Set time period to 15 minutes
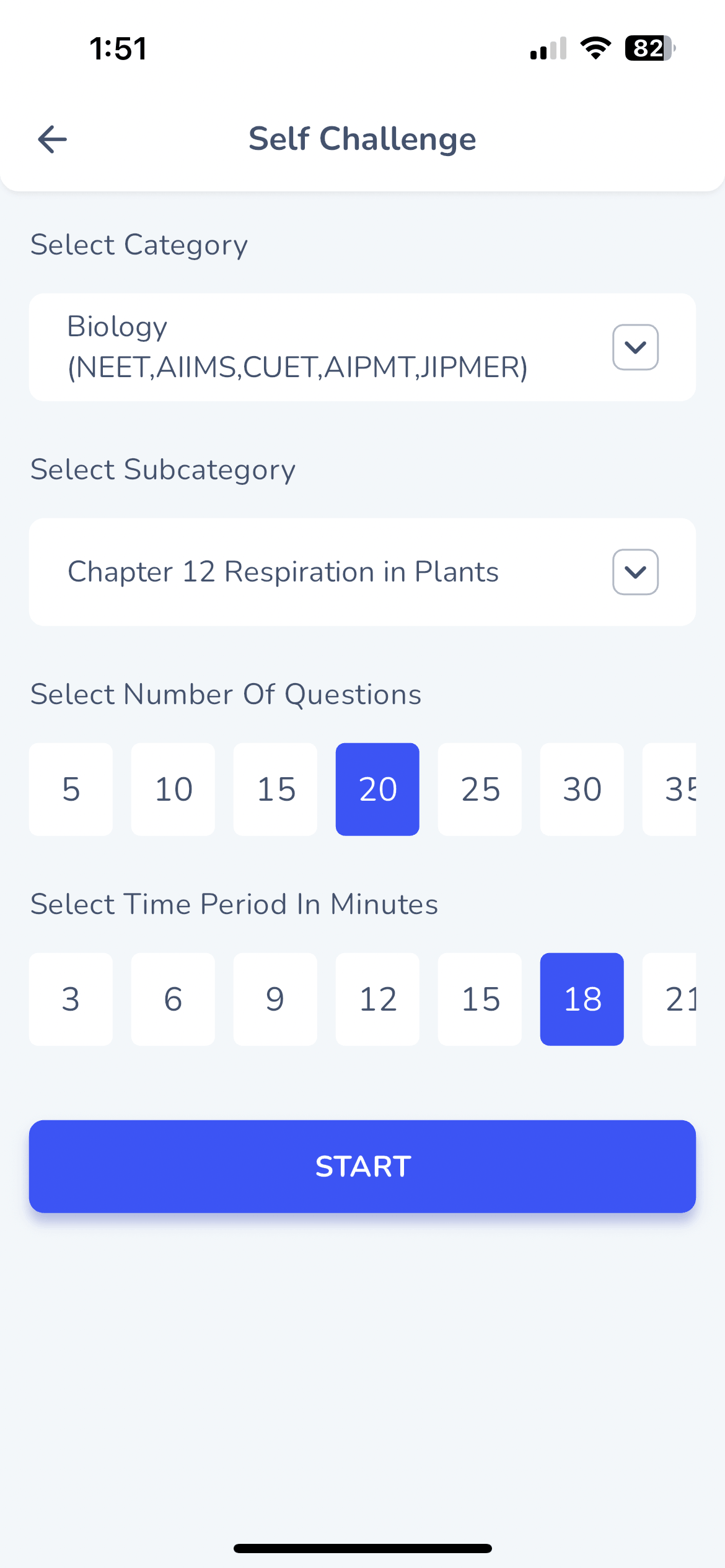Image resolution: width=725 pixels, height=1568 pixels. [x=480, y=1000]
